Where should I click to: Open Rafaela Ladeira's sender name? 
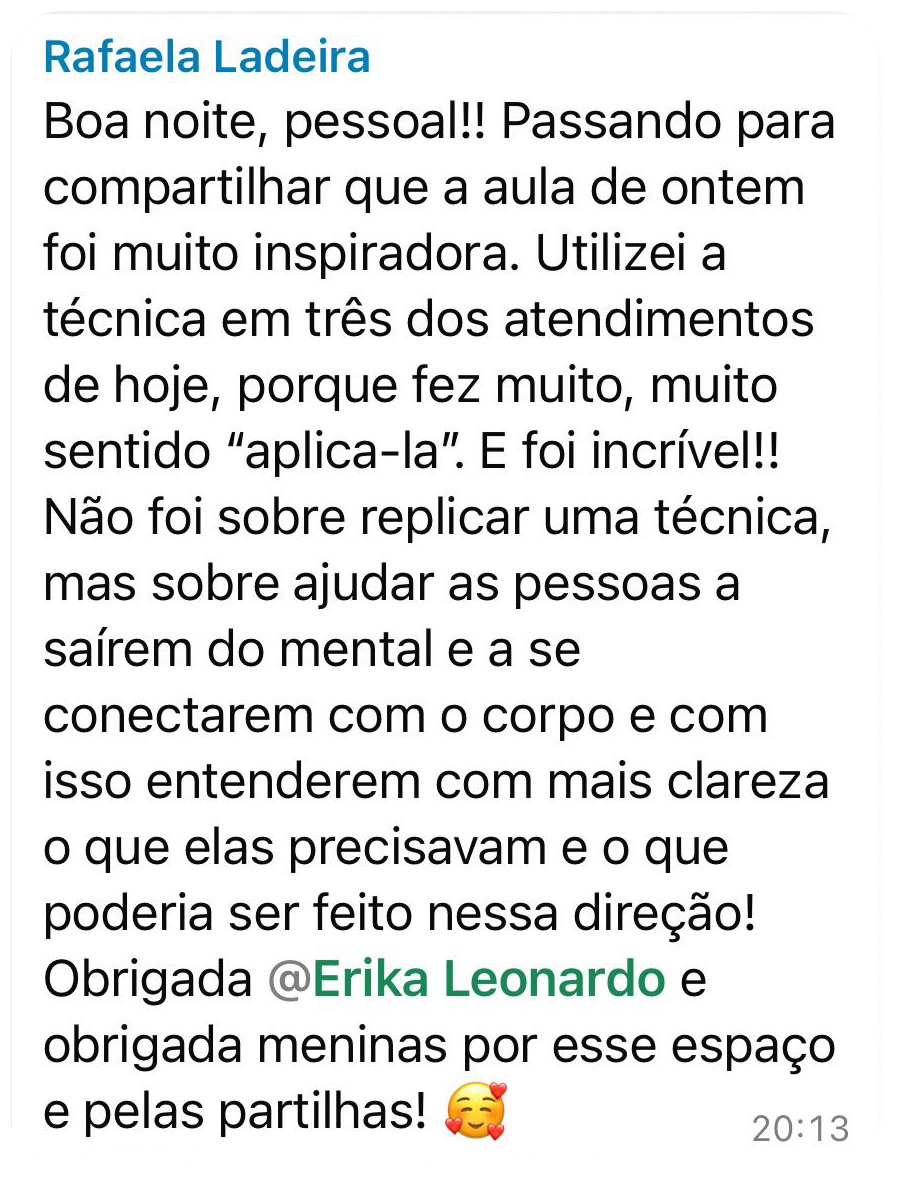pos(207,58)
